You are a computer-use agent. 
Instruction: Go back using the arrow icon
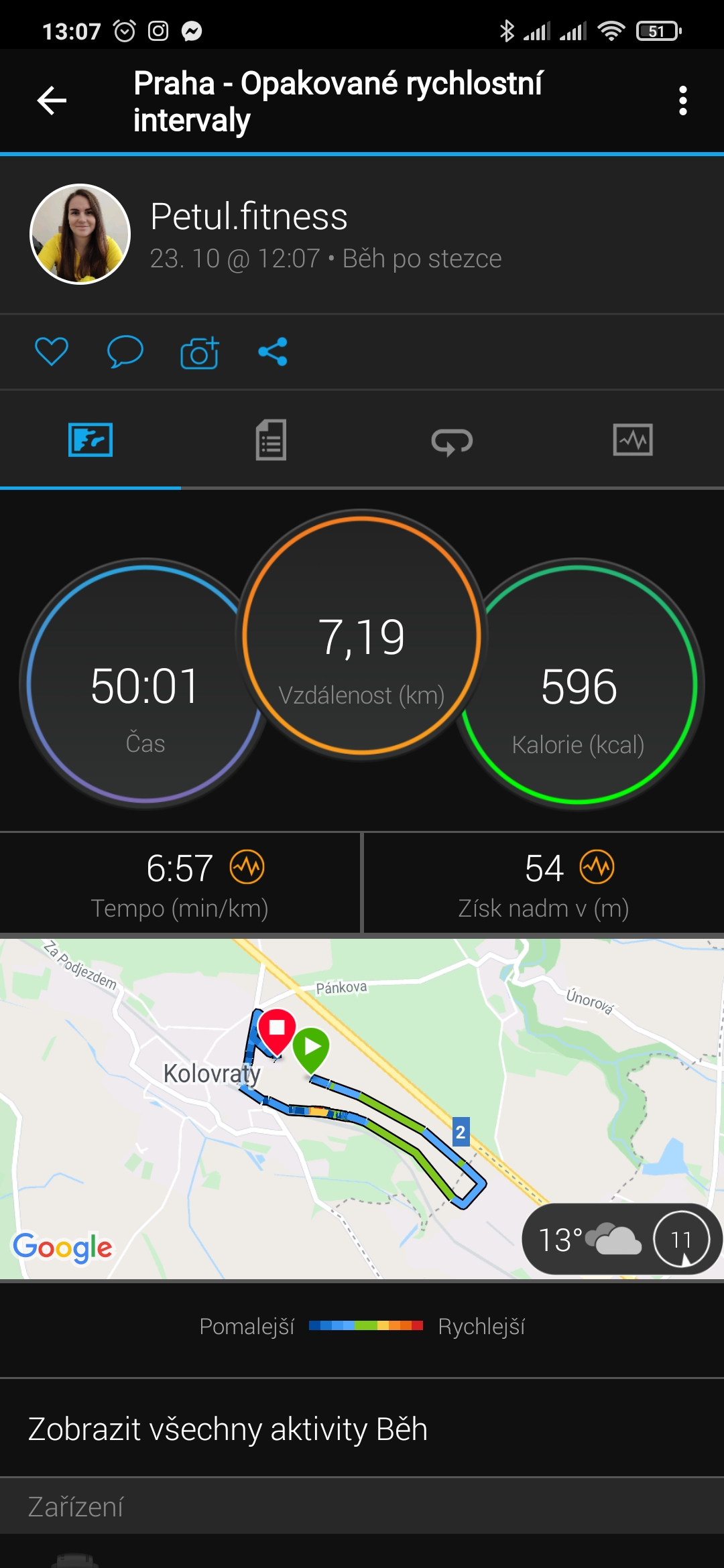(x=52, y=101)
